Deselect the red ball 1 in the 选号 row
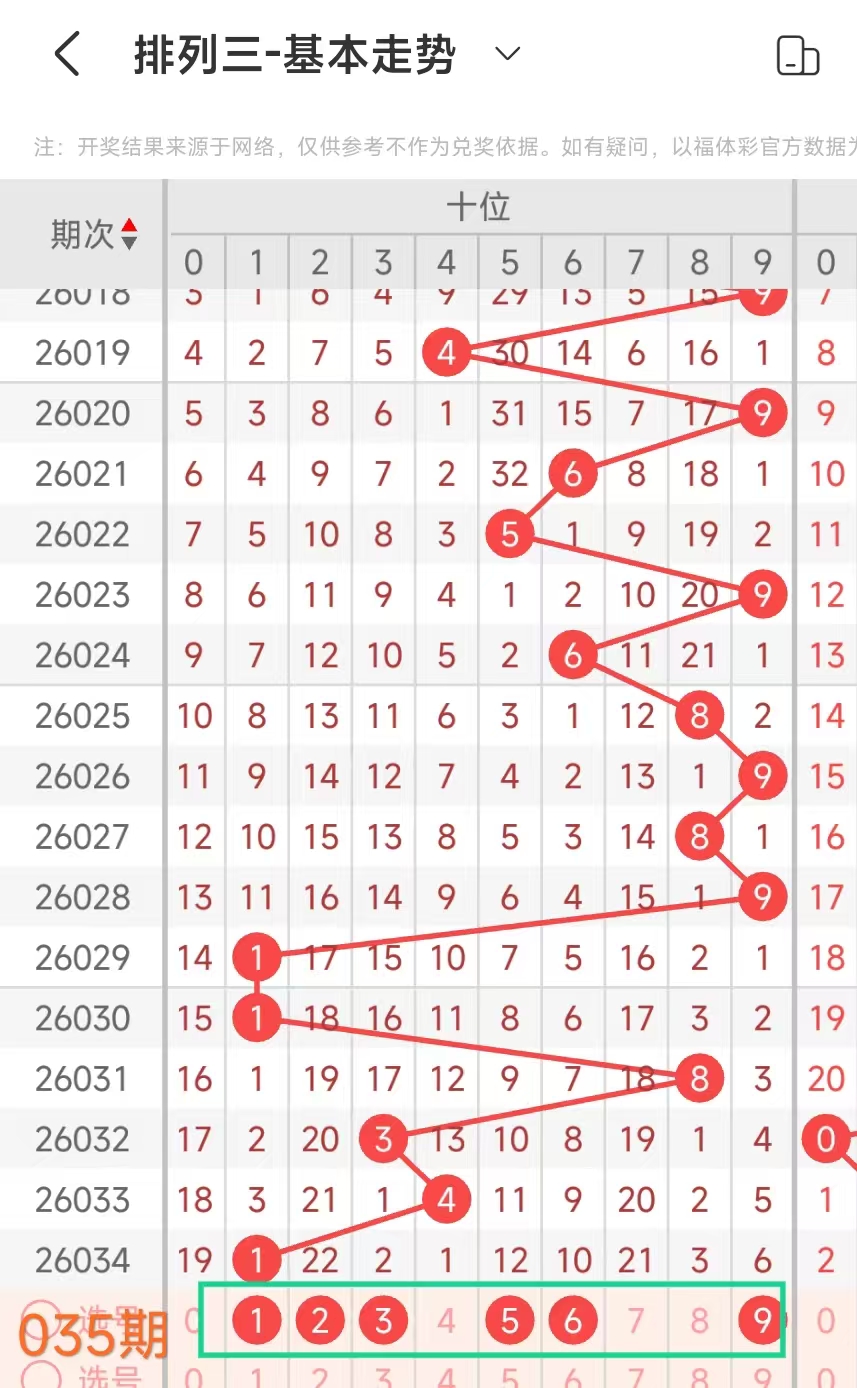 pyautogui.click(x=257, y=1321)
